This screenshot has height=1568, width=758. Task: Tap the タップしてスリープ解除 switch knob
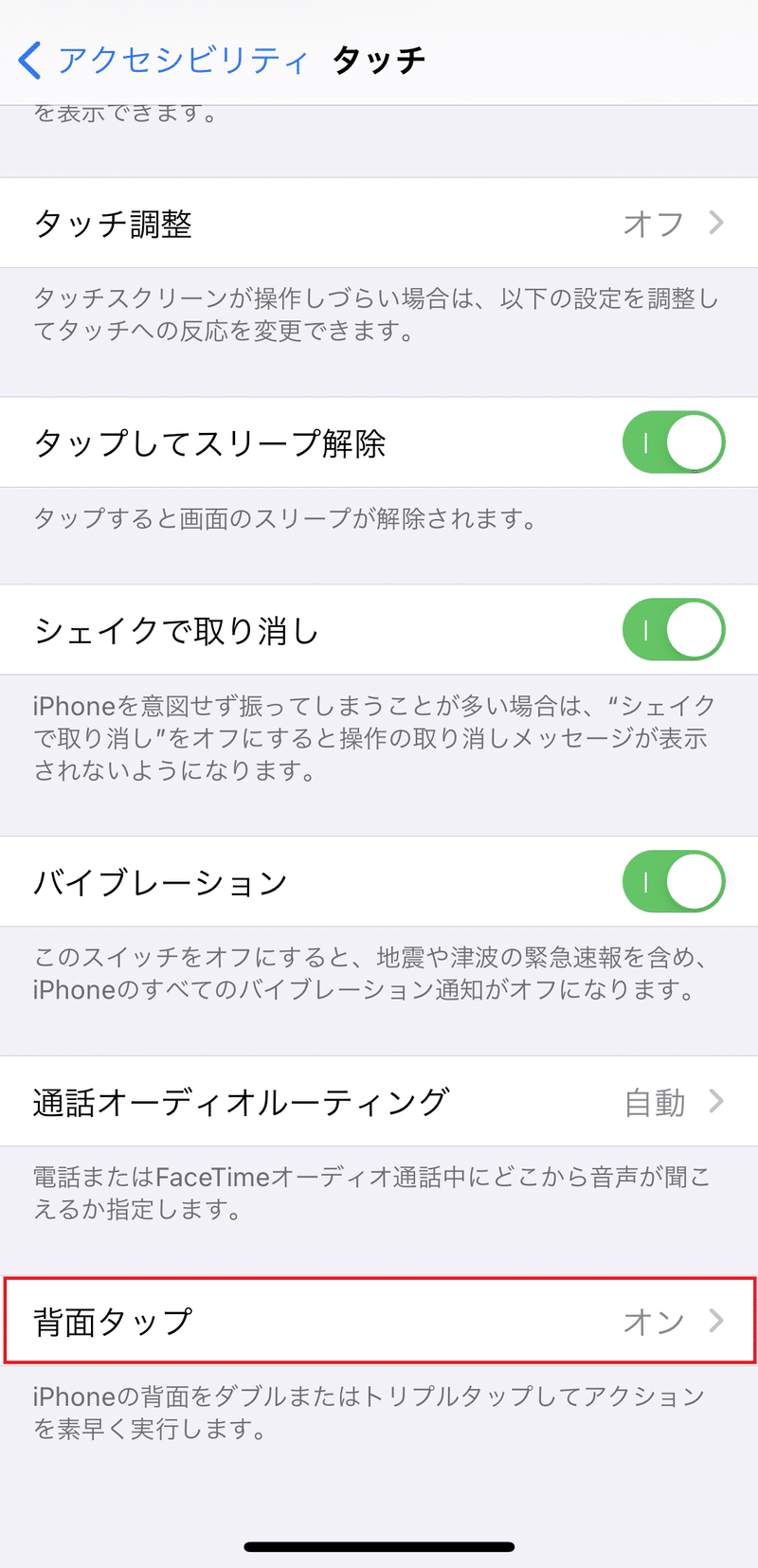692,442
